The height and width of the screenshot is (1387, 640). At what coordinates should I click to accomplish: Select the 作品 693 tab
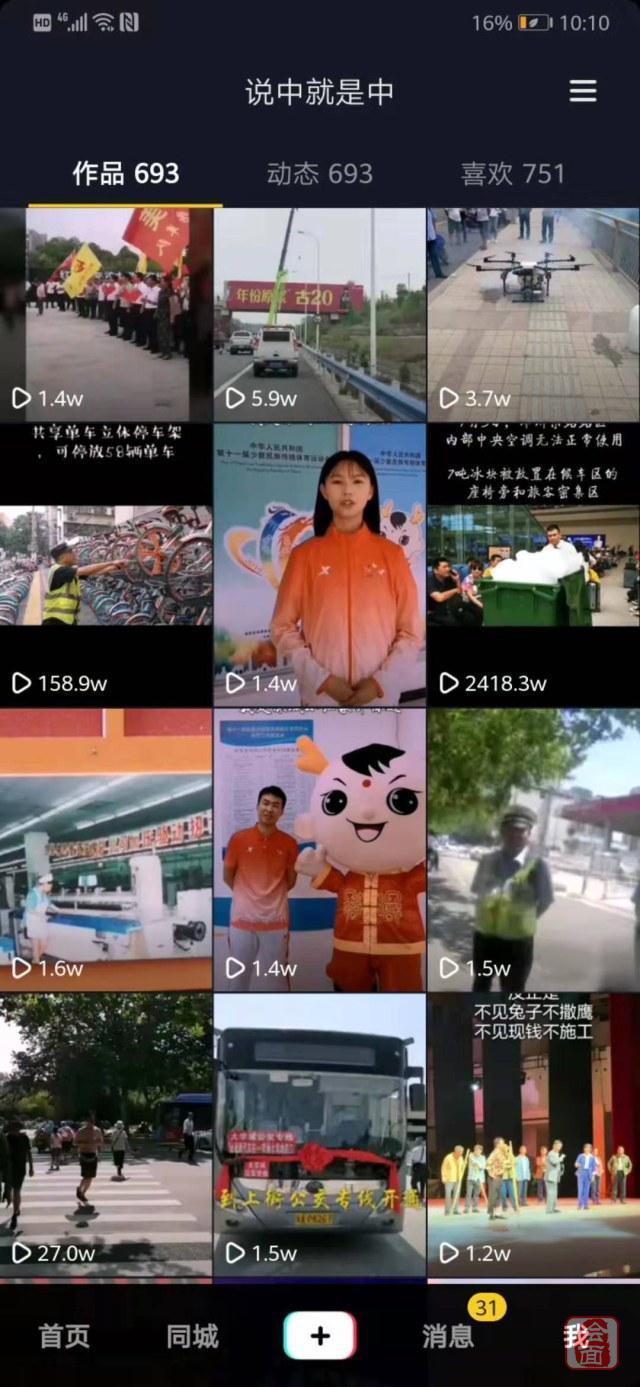pos(126,174)
